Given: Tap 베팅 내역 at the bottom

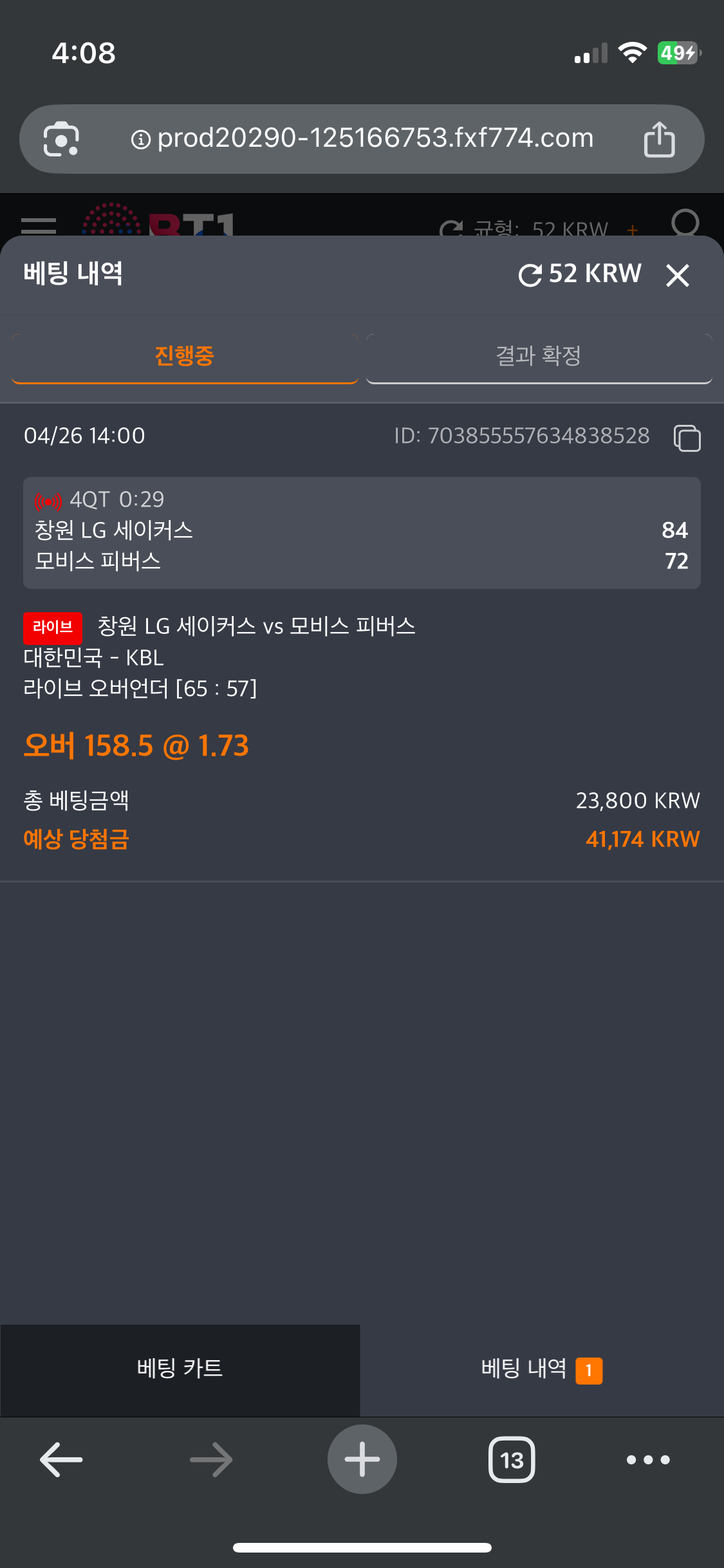Looking at the screenshot, I should pyautogui.click(x=542, y=1369).
